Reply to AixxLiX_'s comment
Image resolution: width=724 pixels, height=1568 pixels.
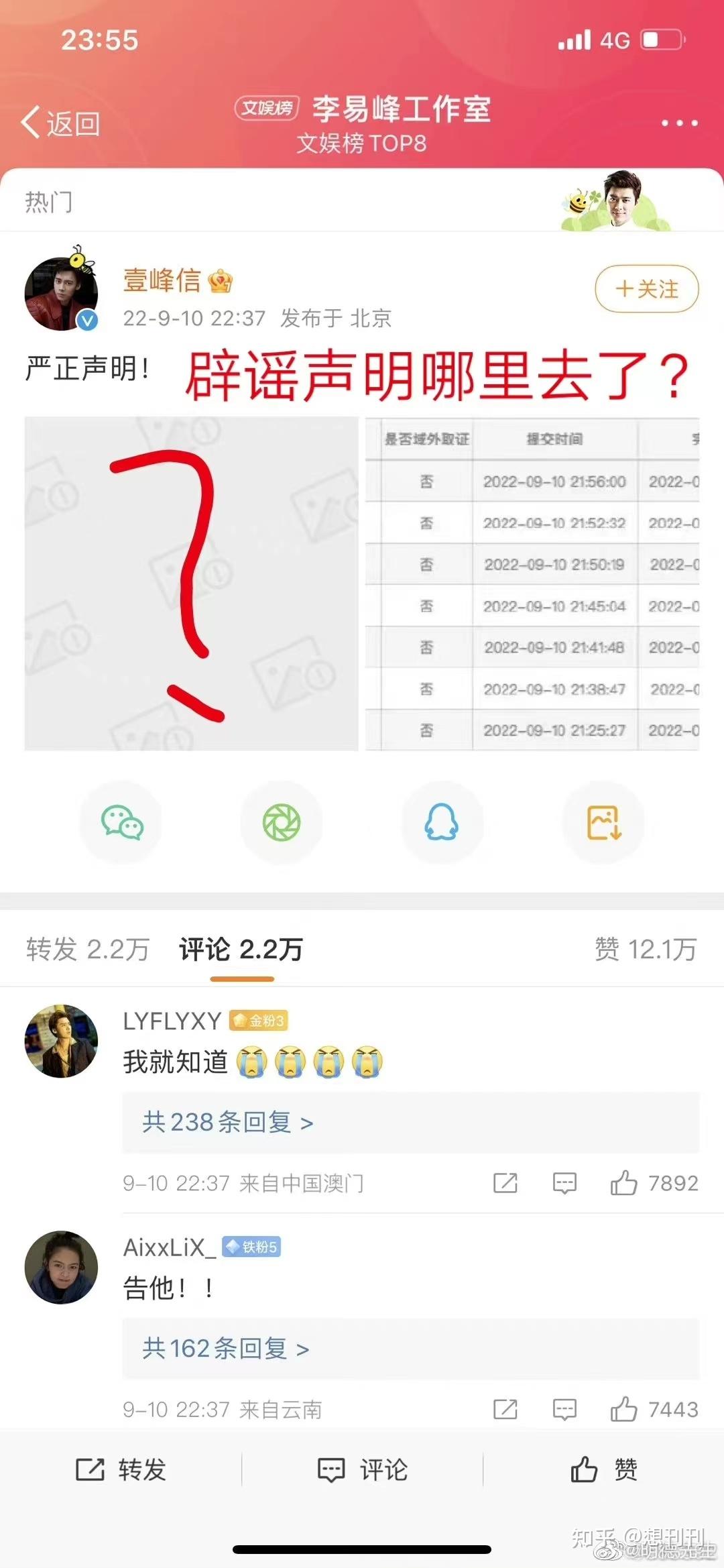[564, 1409]
